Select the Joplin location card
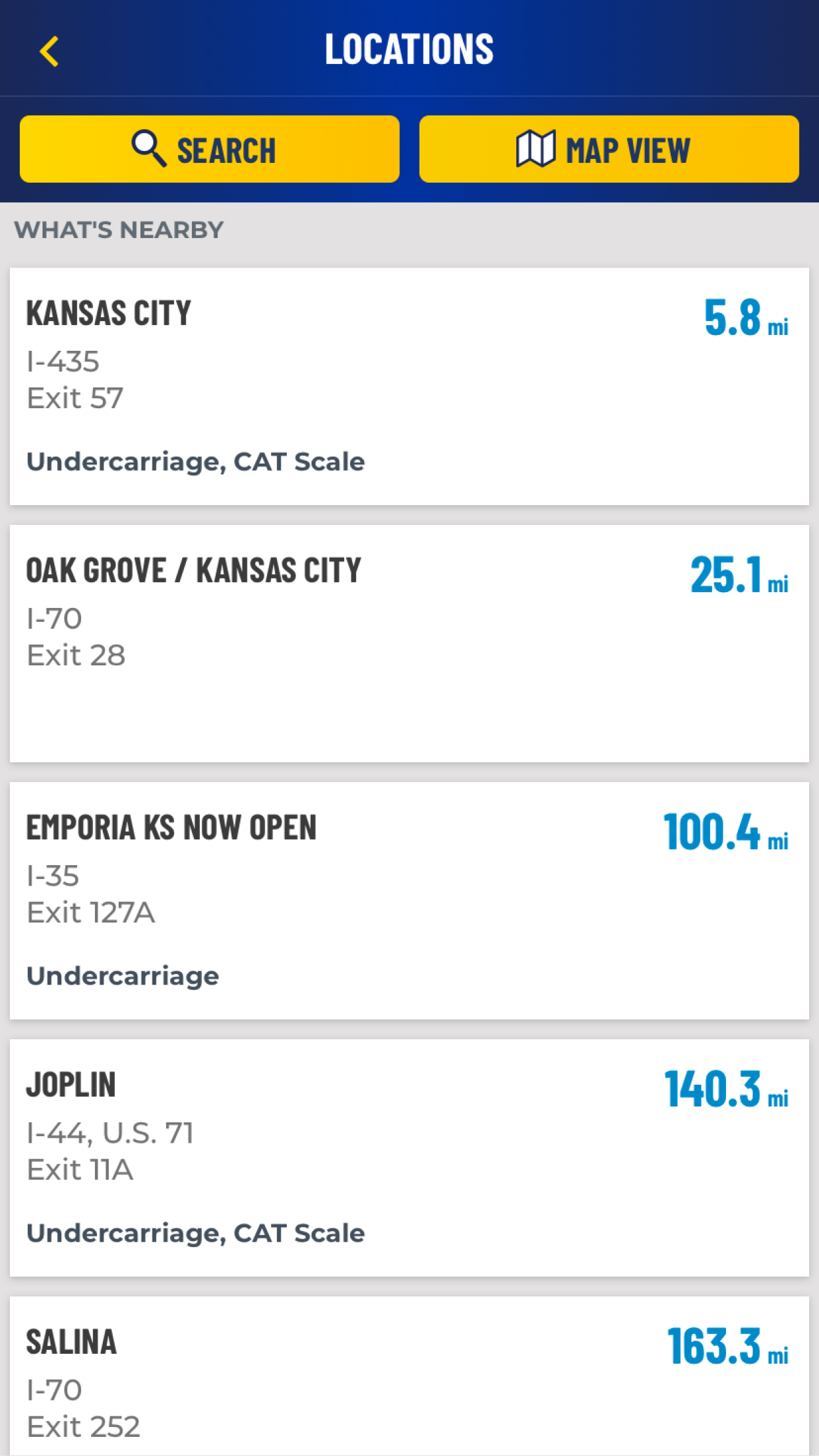Viewport: 819px width, 1456px height. pos(409,1158)
